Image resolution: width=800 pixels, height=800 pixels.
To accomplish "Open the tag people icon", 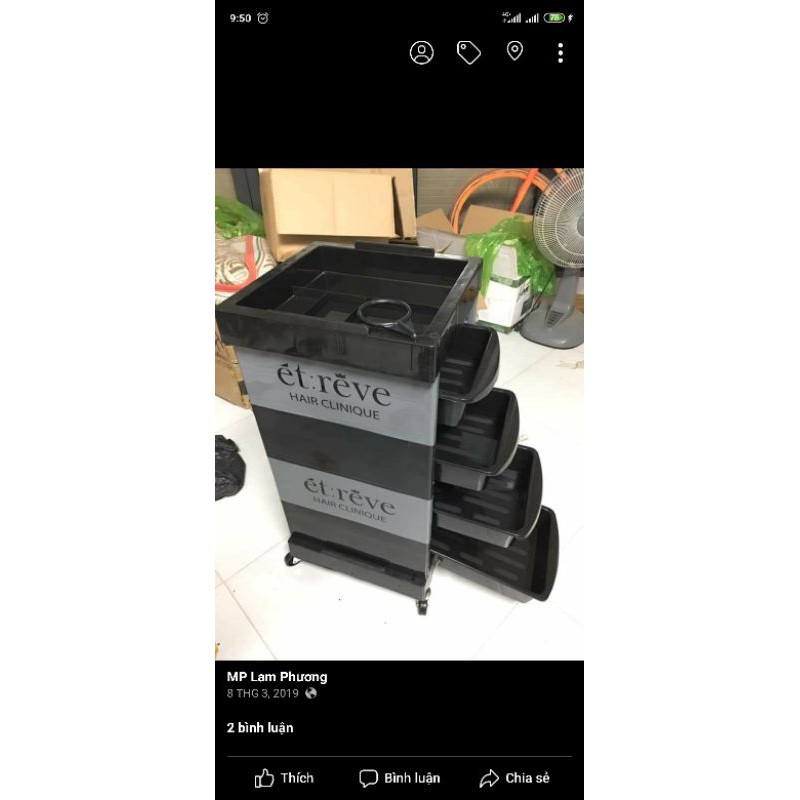I will (x=422, y=53).
